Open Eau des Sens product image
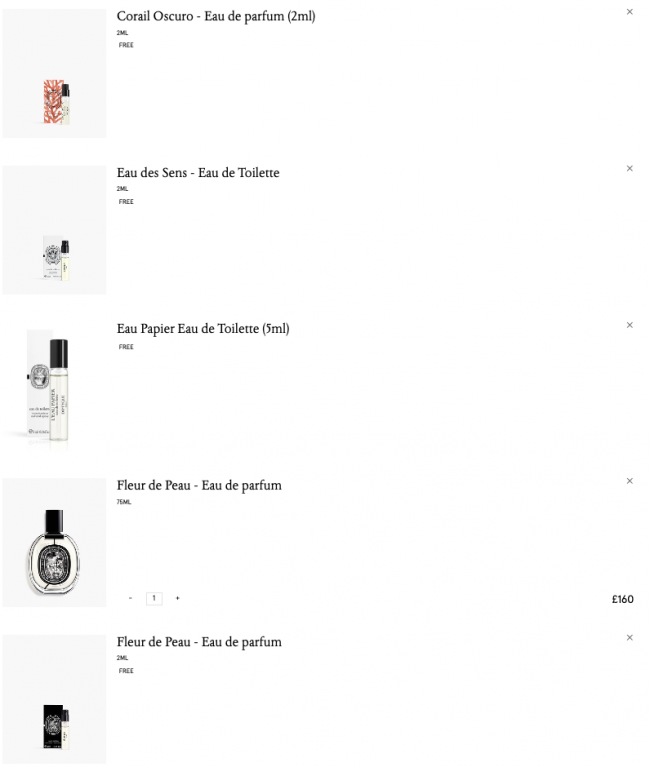 point(54,230)
